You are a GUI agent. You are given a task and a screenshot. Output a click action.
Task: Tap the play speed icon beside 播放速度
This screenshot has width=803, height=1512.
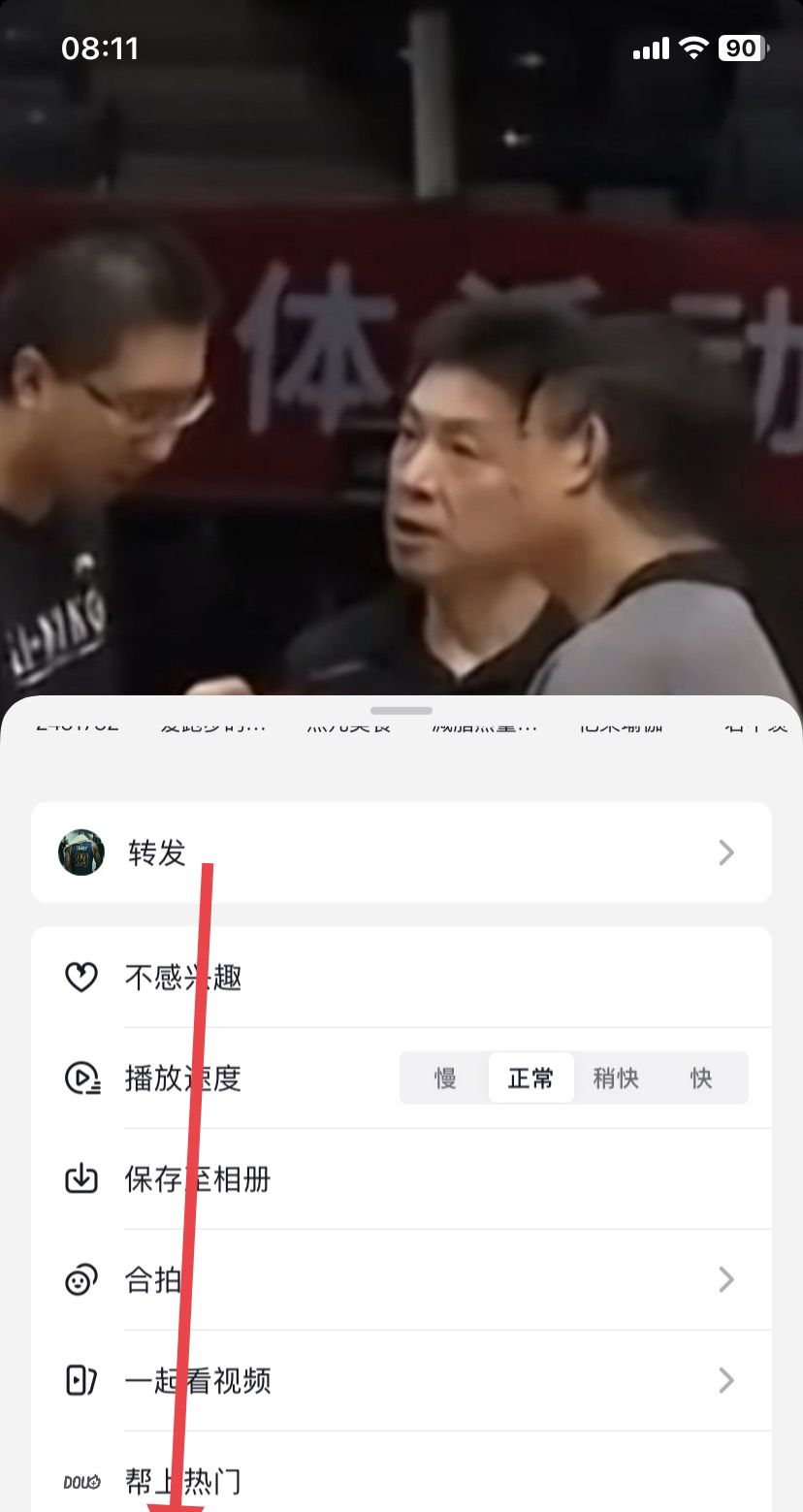pos(81,1078)
